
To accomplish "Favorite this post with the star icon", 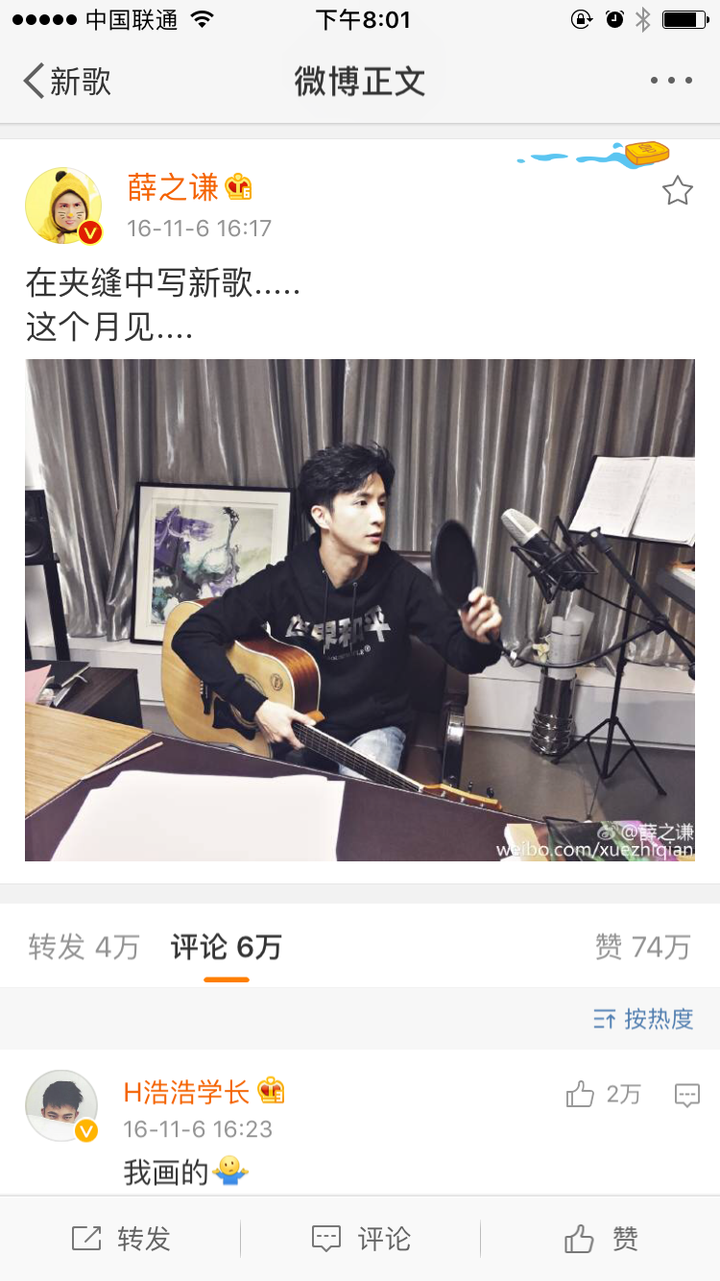I will pyautogui.click(x=677, y=191).
